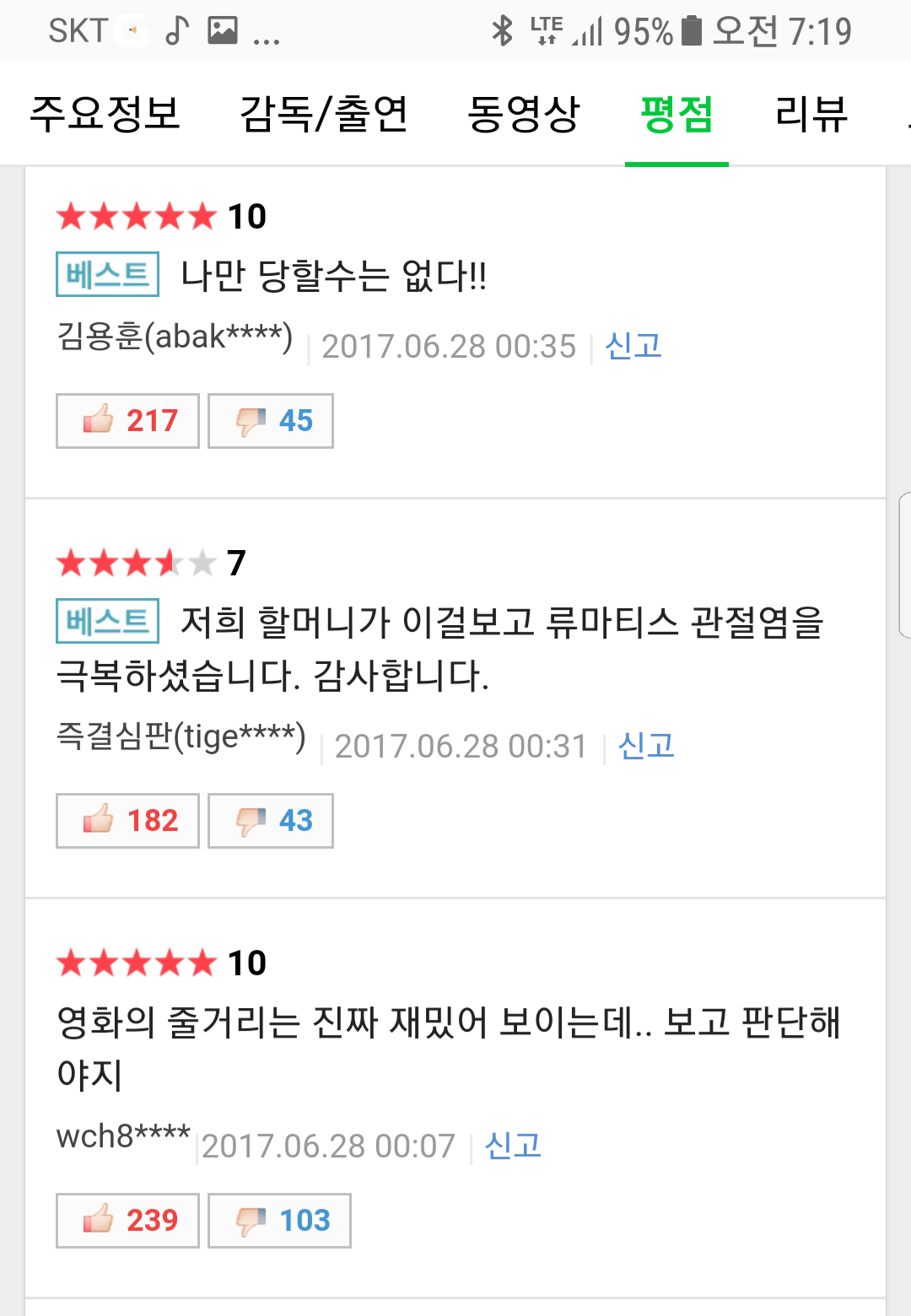The width and height of the screenshot is (911, 1316).
Task: Dislike wch8's review showing 103
Action: (x=279, y=1221)
